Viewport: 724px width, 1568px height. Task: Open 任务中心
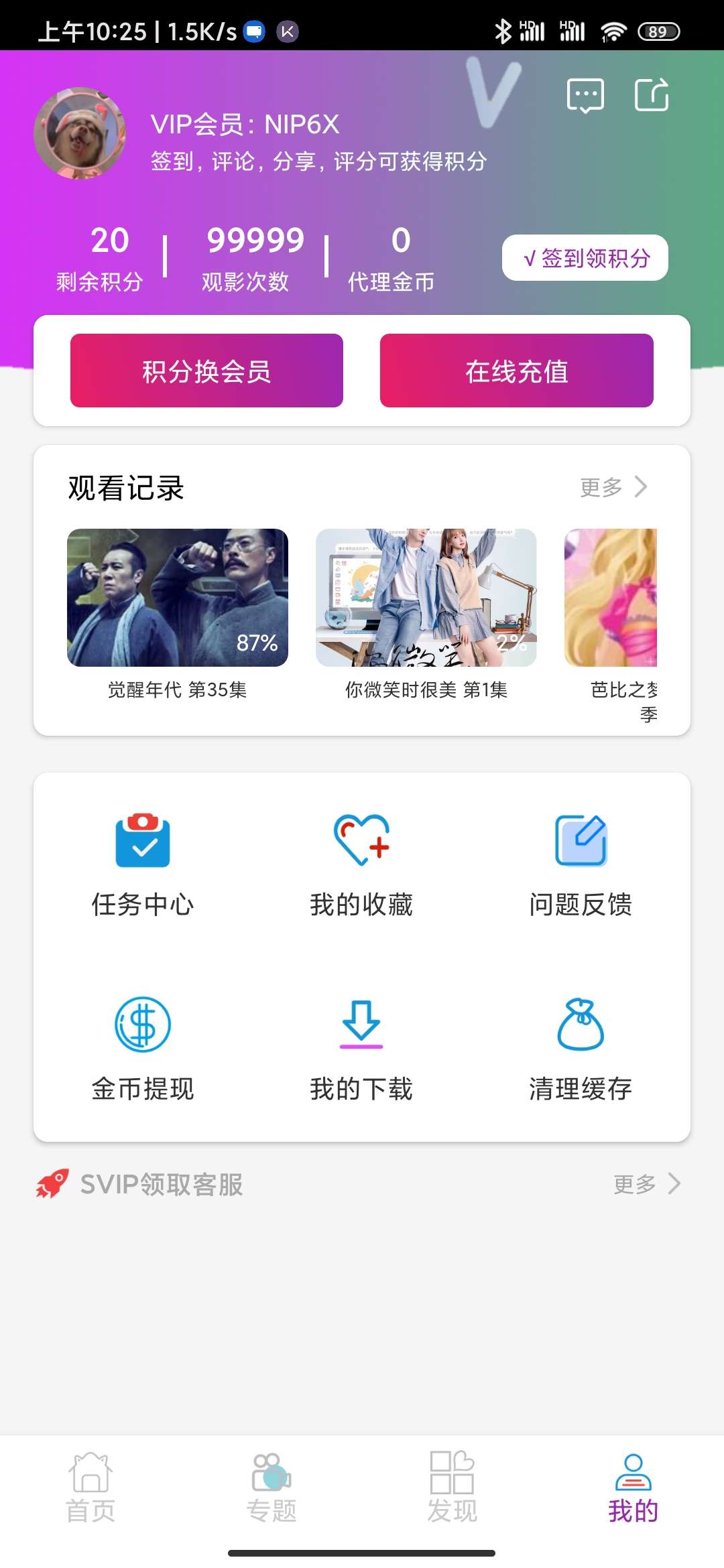point(143,864)
